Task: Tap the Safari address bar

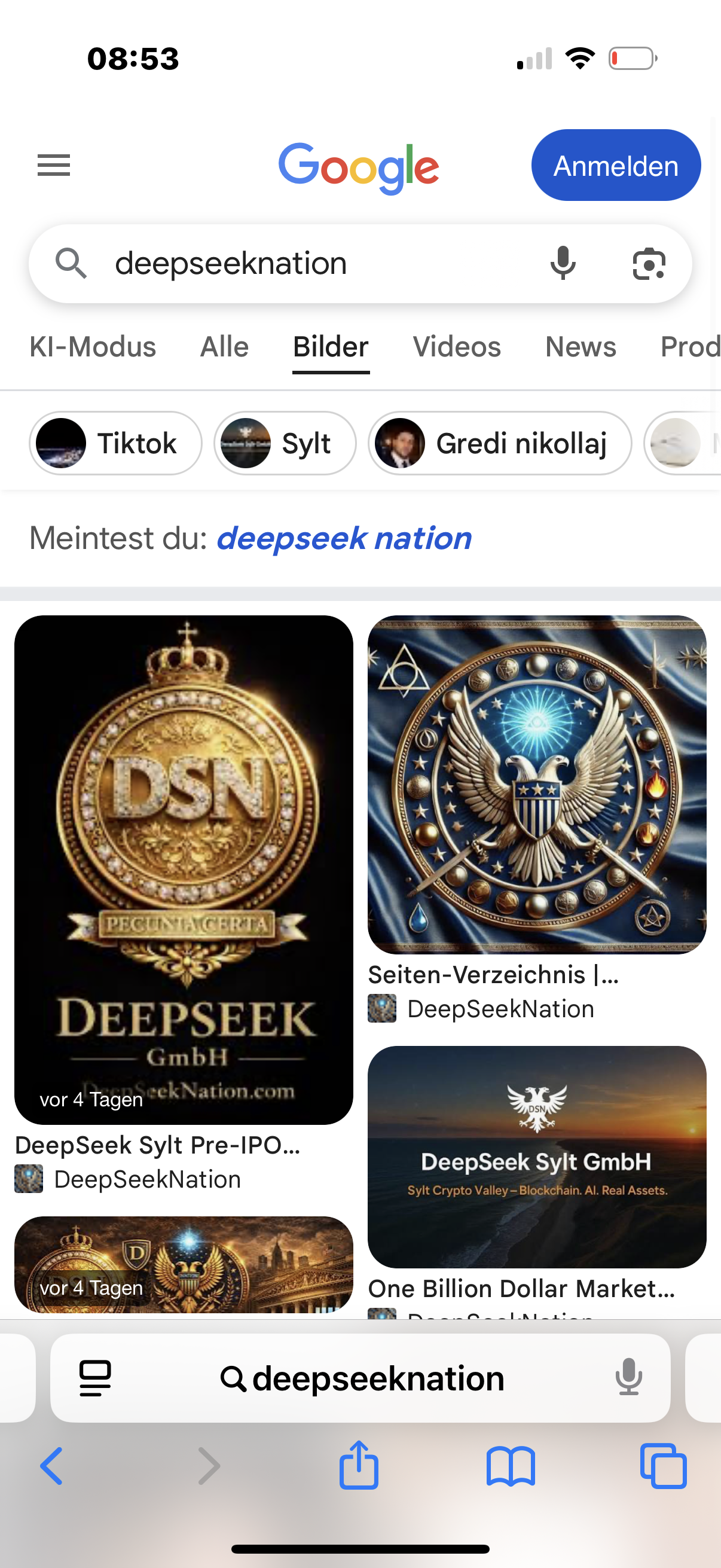Action: [x=362, y=1378]
